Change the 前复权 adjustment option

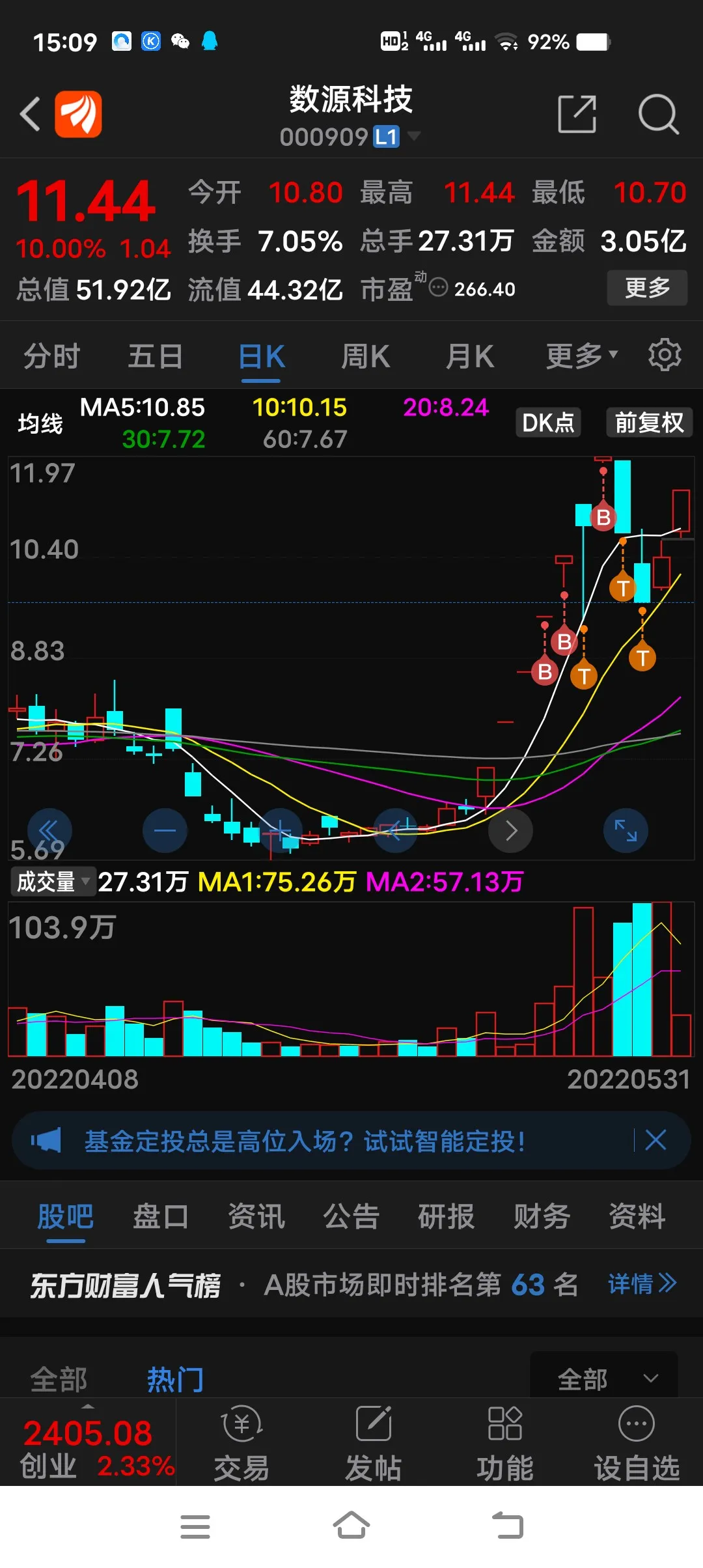[x=649, y=423]
